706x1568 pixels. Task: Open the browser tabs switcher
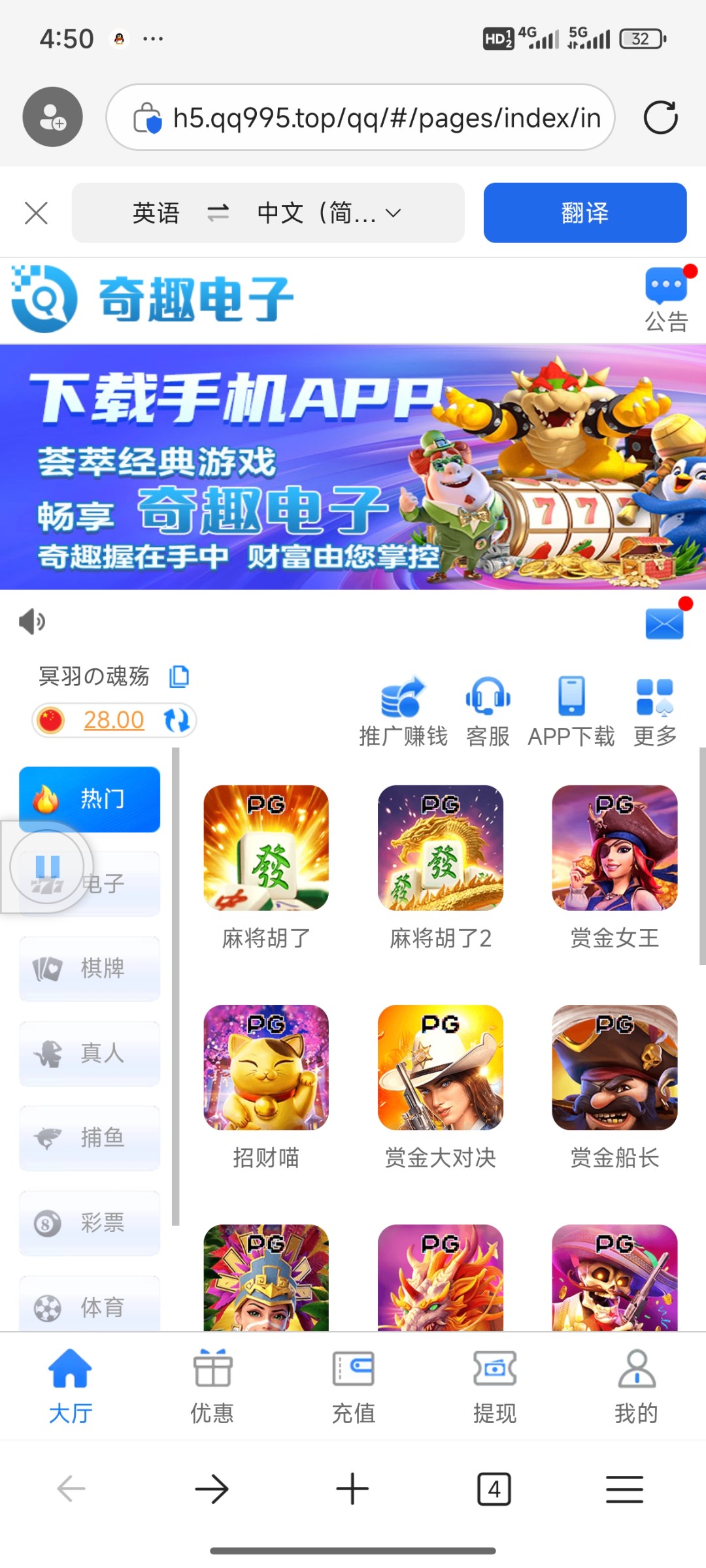(x=494, y=1490)
